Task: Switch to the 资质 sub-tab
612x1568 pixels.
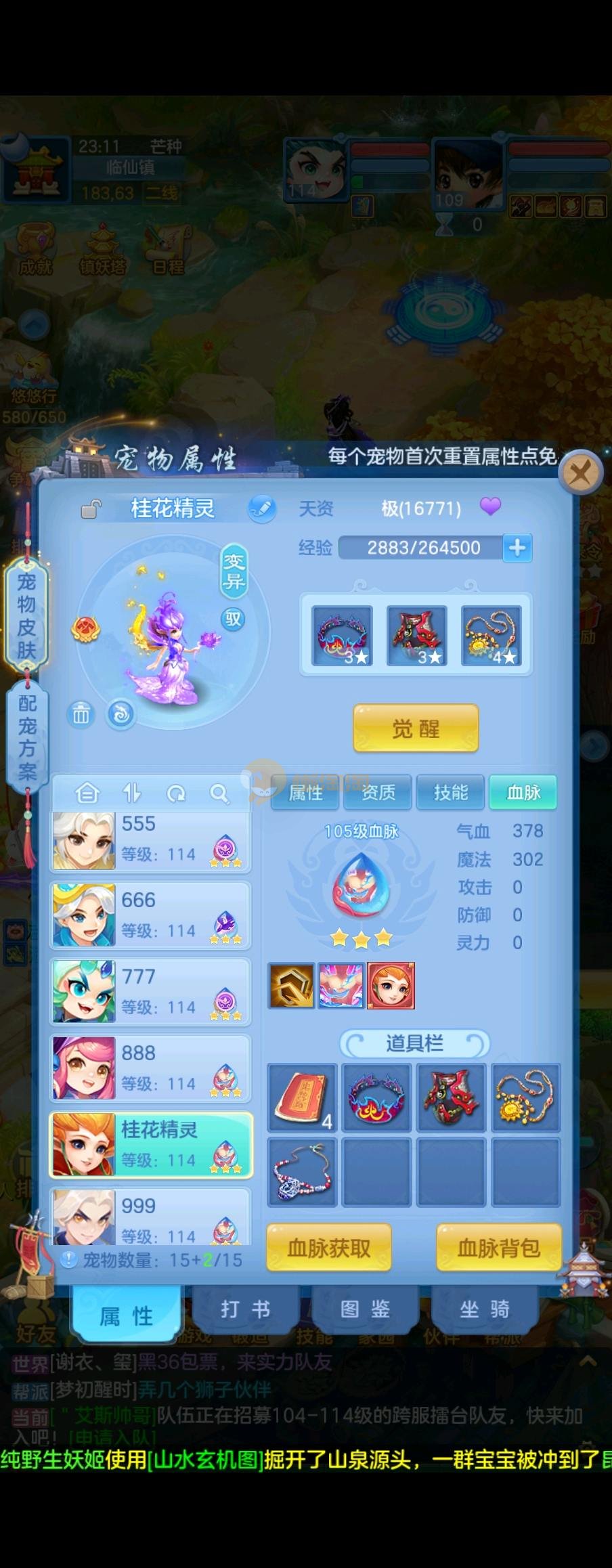Action: click(378, 792)
